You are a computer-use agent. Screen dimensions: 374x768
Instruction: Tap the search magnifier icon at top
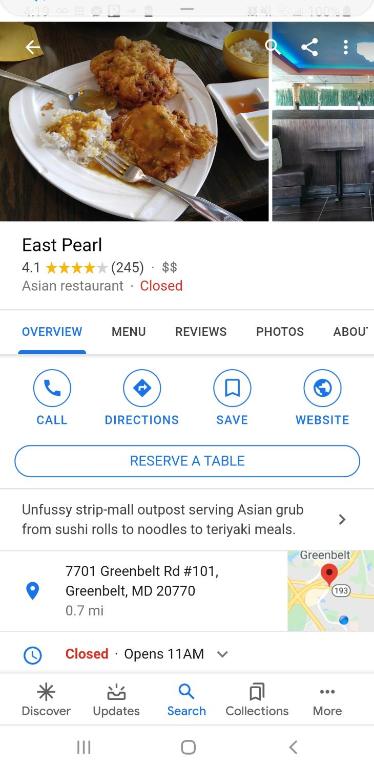pyautogui.click(x=272, y=47)
